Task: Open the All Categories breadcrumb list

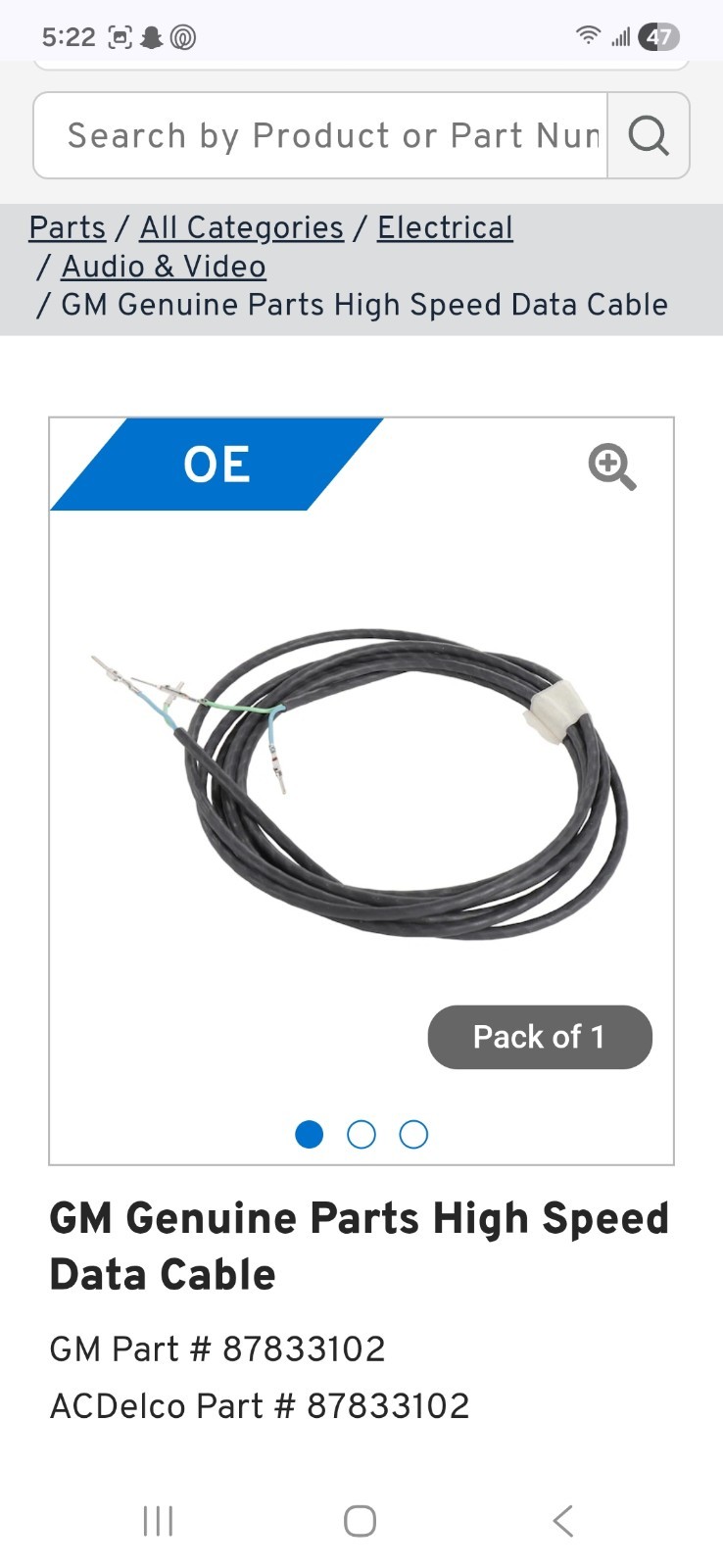Action: click(240, 227)
